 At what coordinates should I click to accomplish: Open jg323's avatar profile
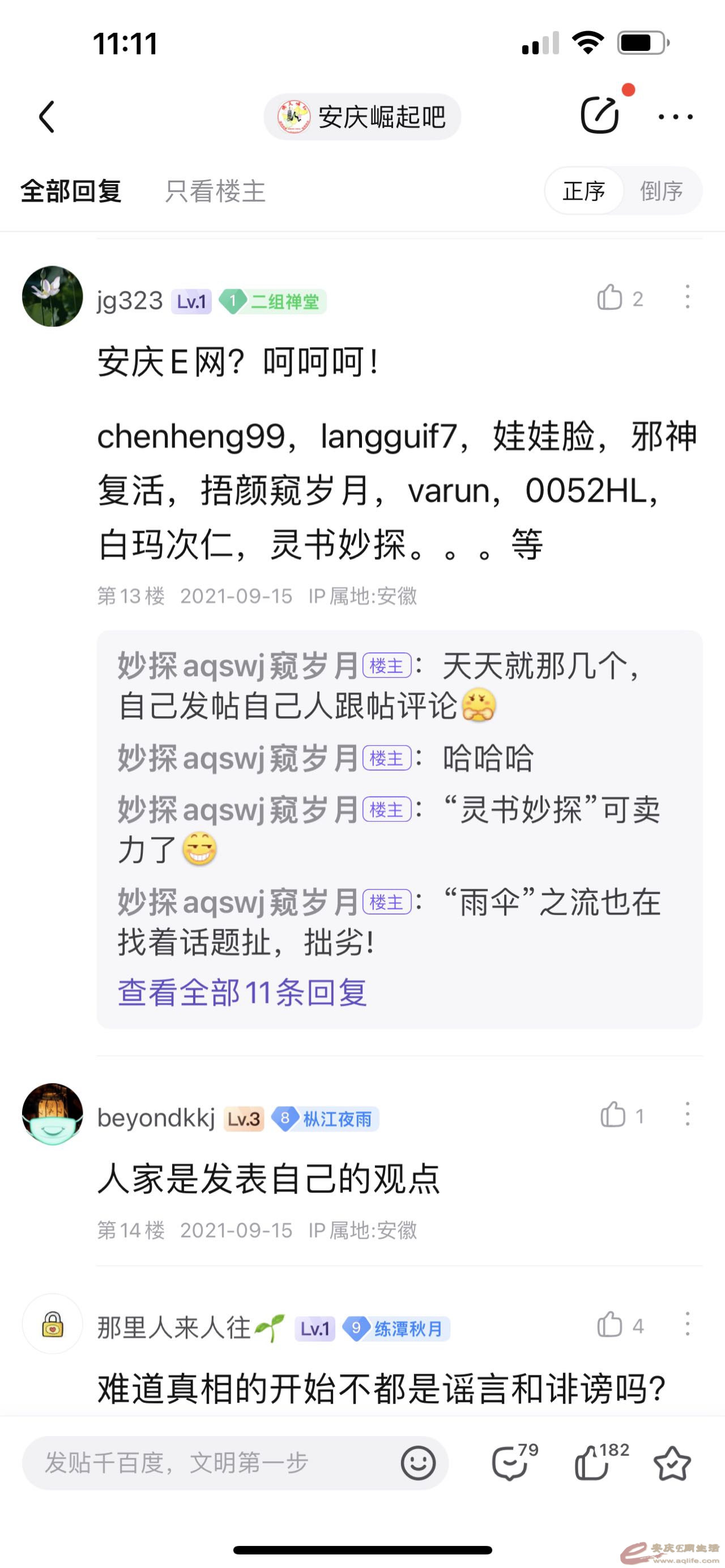click(52, 296)
